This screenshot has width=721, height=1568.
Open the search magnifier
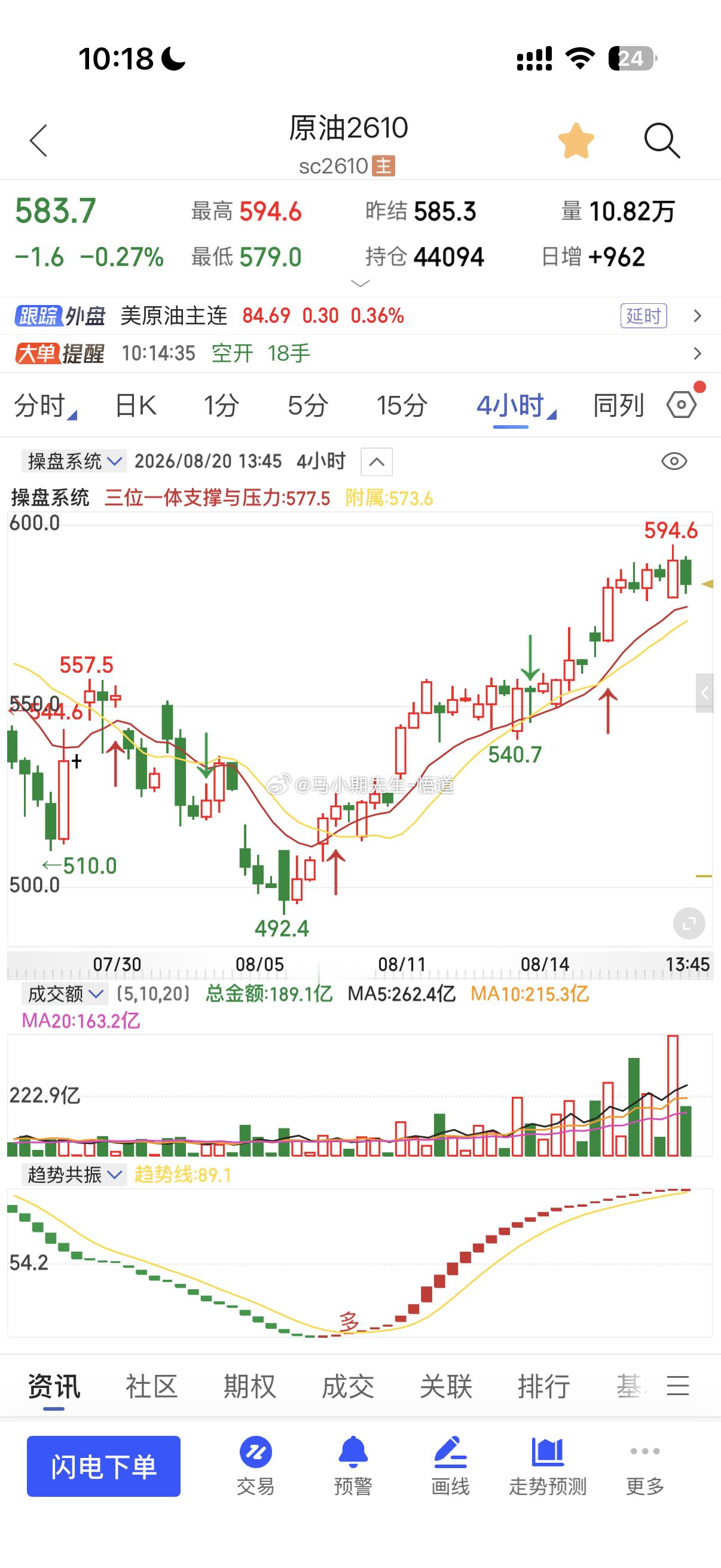tap(661, 141)
